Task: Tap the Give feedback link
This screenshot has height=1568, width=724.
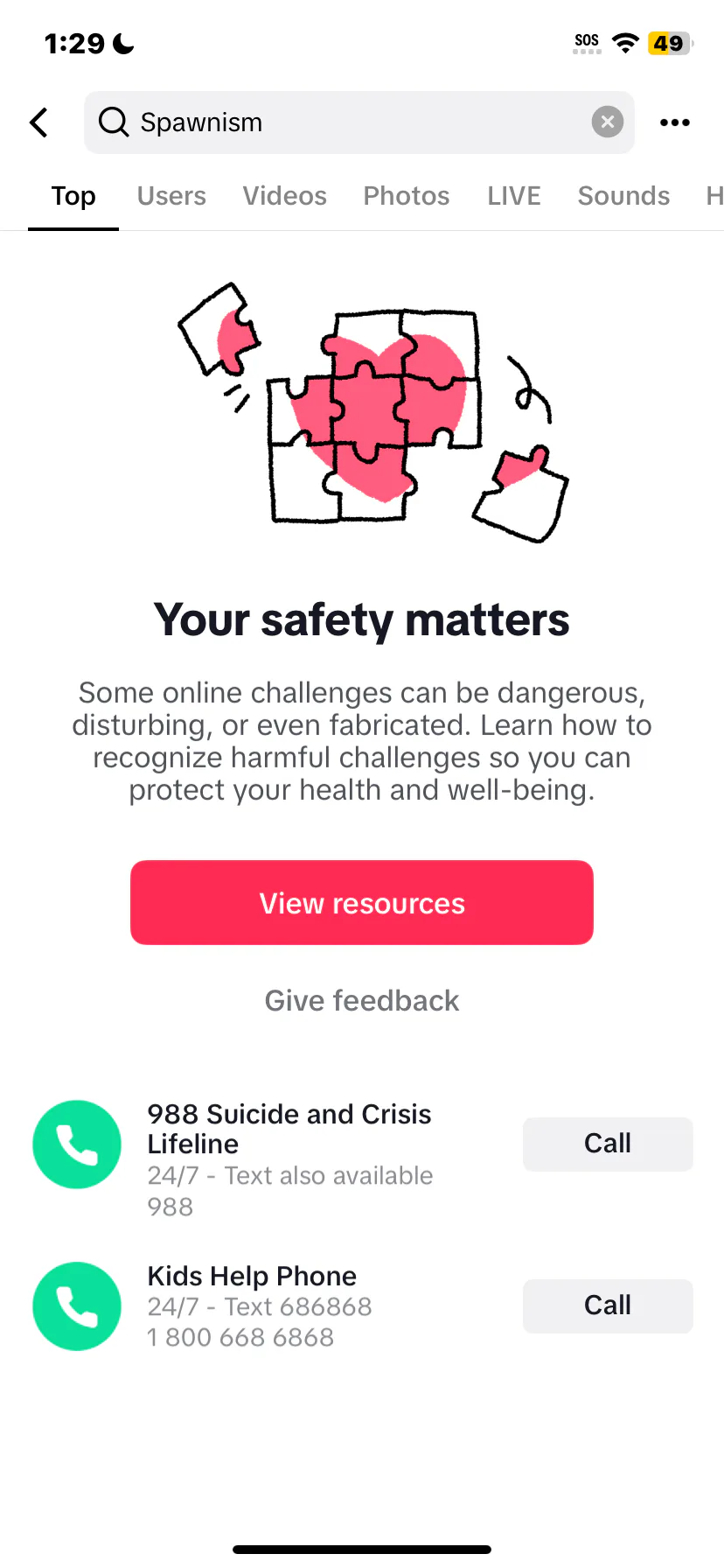Action: point(362,1000)
